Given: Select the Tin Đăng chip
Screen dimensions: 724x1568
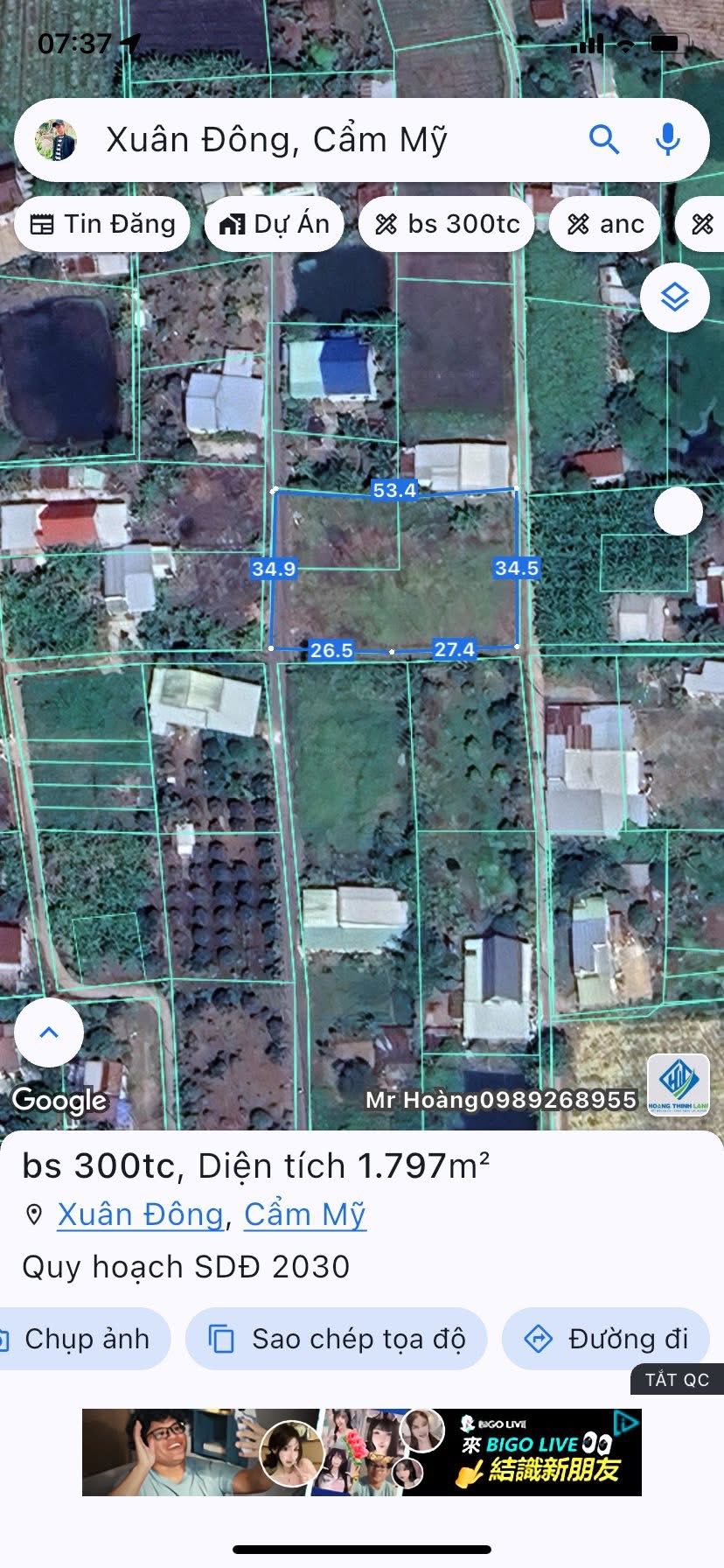Looking at the screenshot, I should (x=103, y=225).
